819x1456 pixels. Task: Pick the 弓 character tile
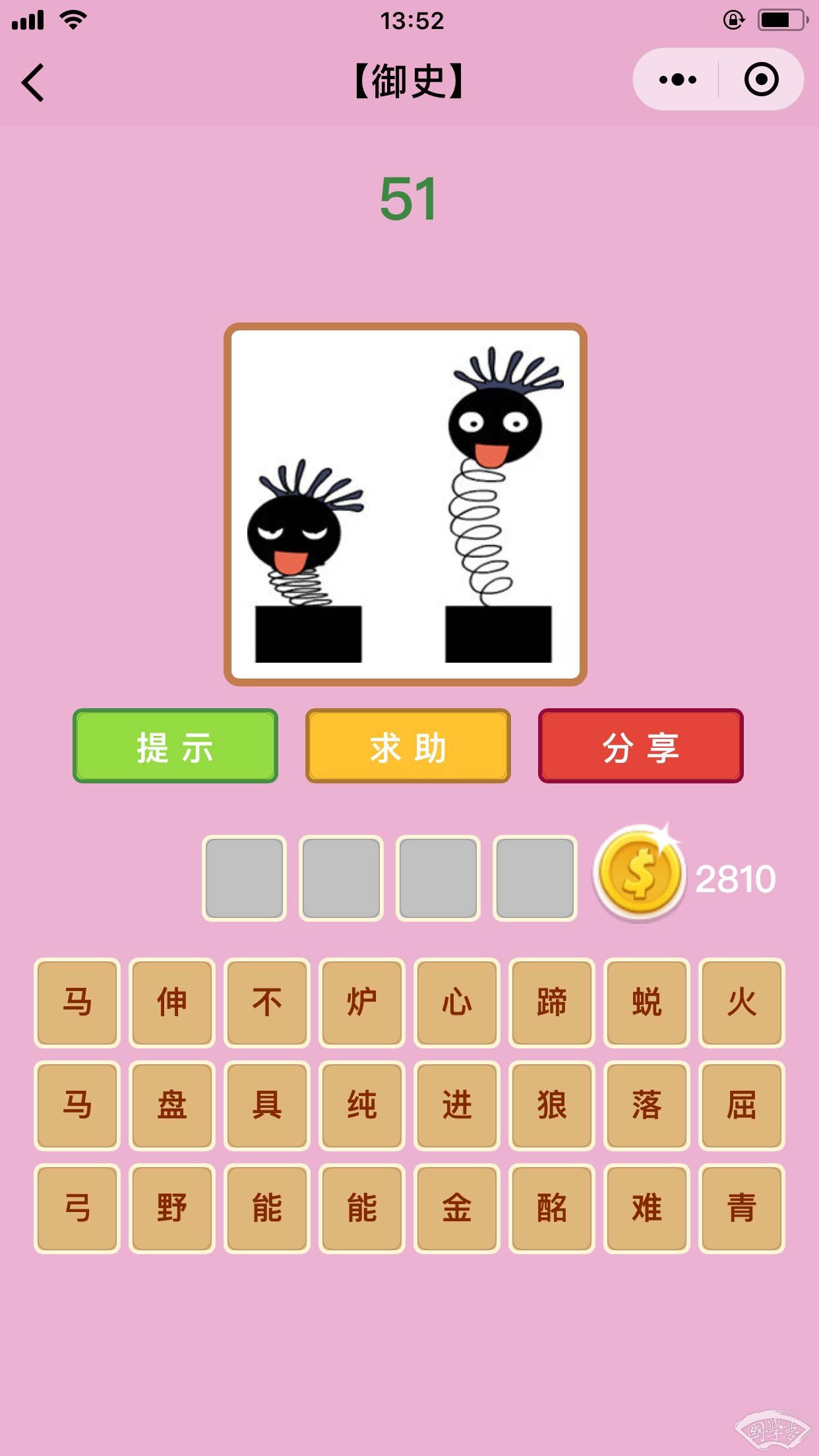(77, 1208)
